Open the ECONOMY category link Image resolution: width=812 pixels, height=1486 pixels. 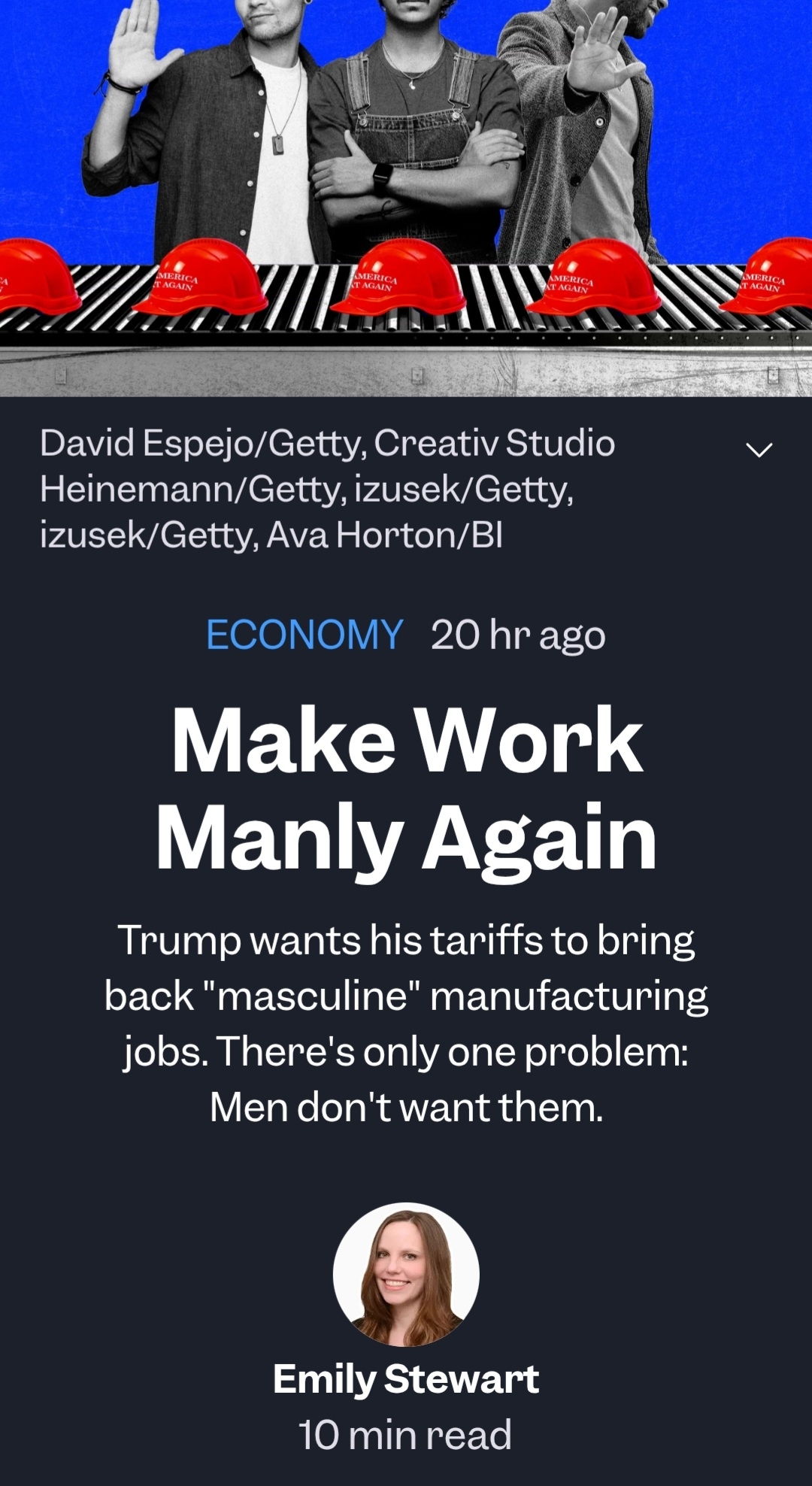coord(304,635)
